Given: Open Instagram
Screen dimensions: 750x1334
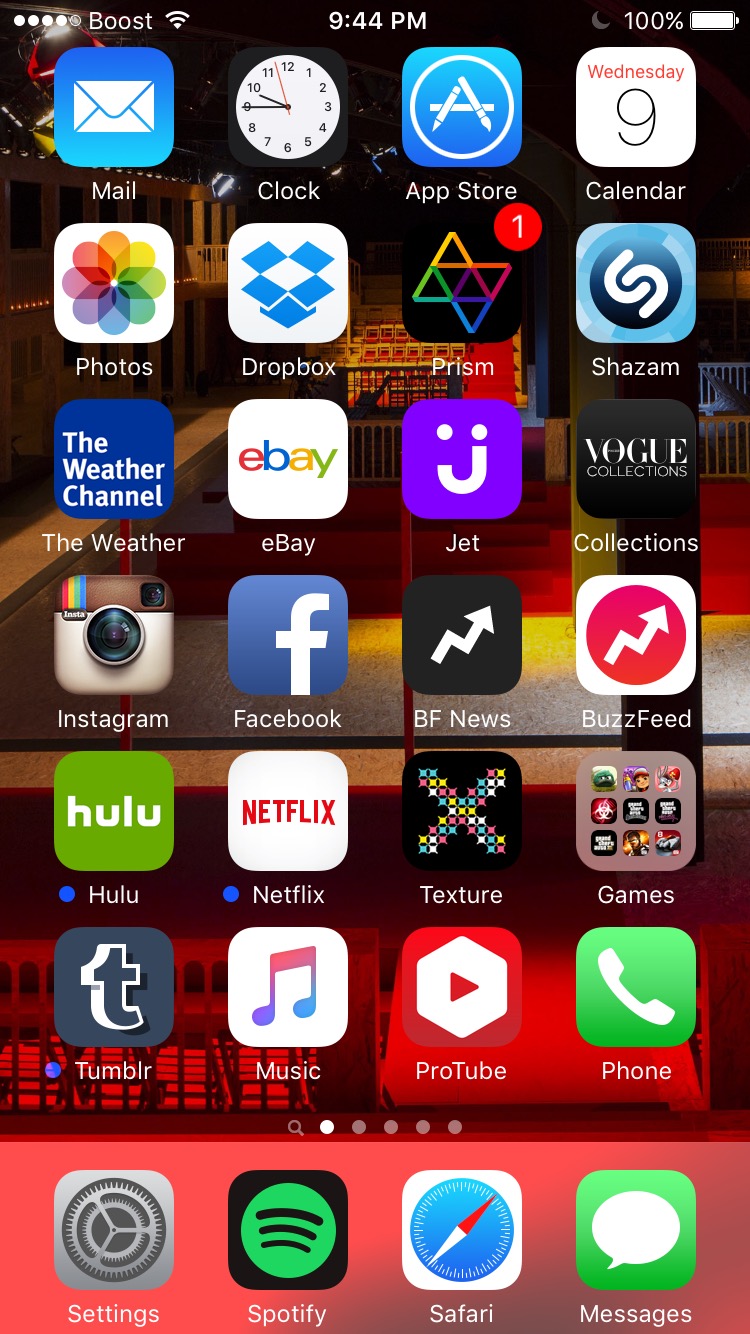Looking at the screenshot, I should (113, 635).
